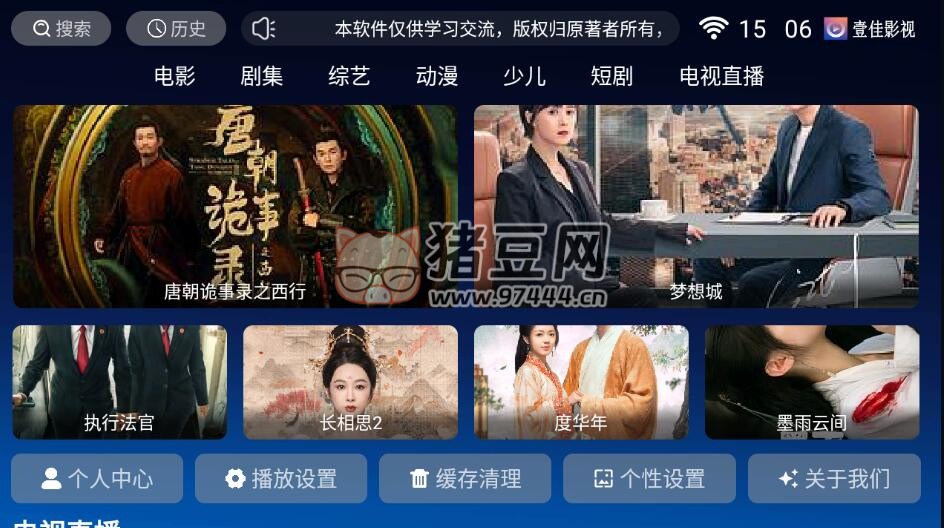This screenshot has width=944, height=528.
Task: Switch to 短剧 tab
Action: (612, 76)
